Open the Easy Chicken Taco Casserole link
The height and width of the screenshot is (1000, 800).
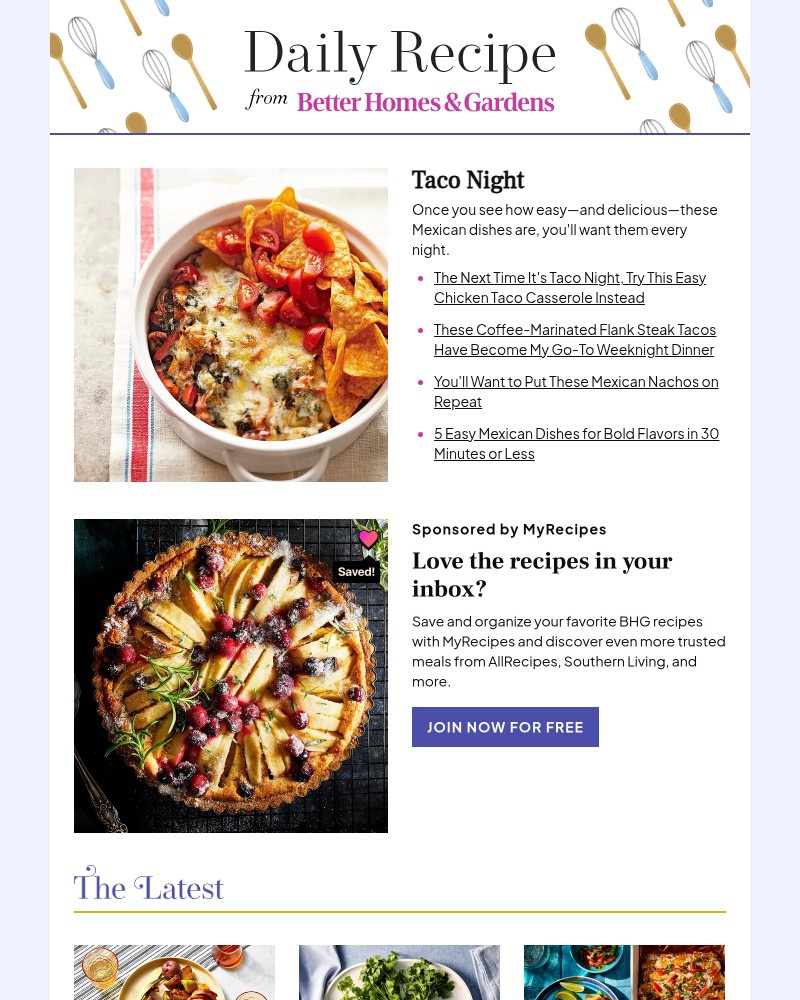click(x=570, y=287)
